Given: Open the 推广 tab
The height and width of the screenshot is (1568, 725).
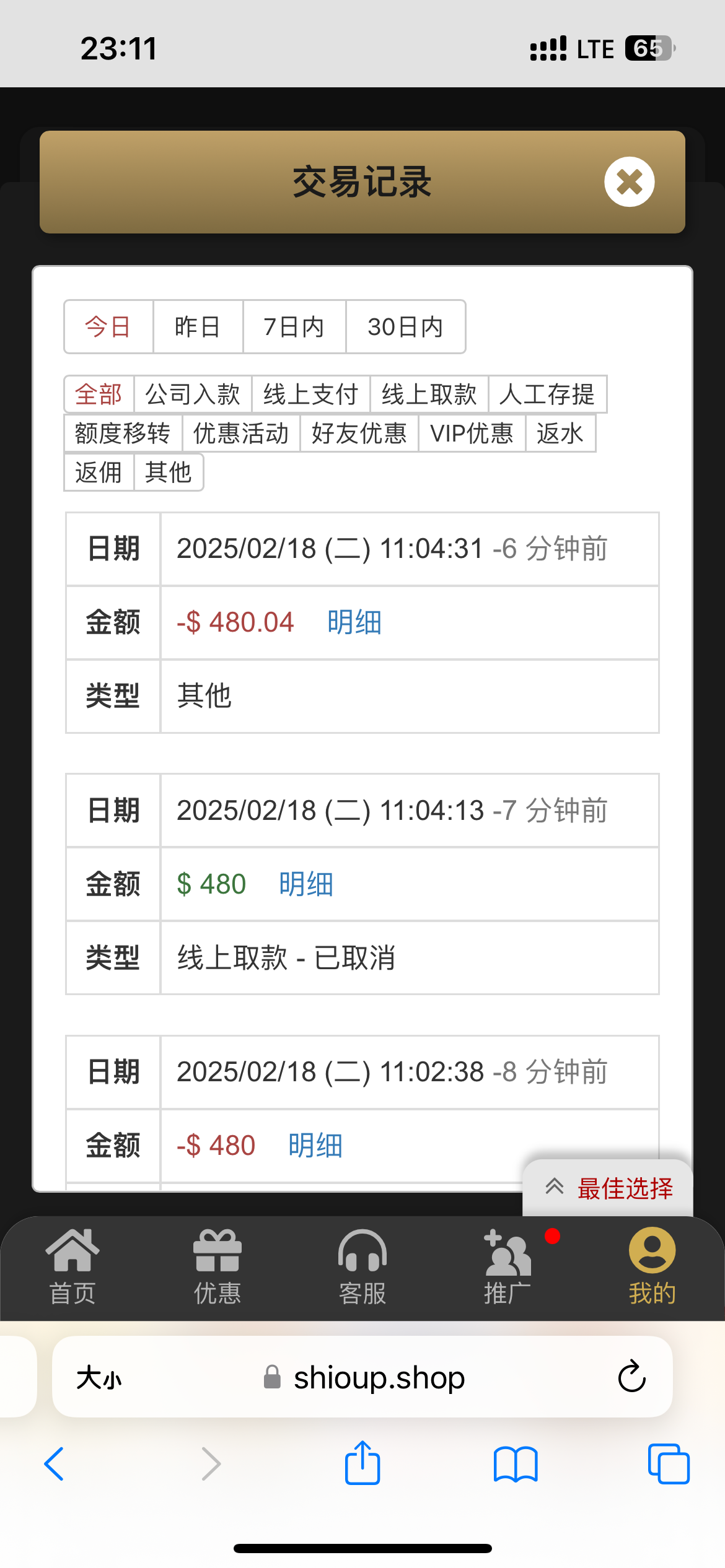Looking at the screenshot, I should [507, 1267].
